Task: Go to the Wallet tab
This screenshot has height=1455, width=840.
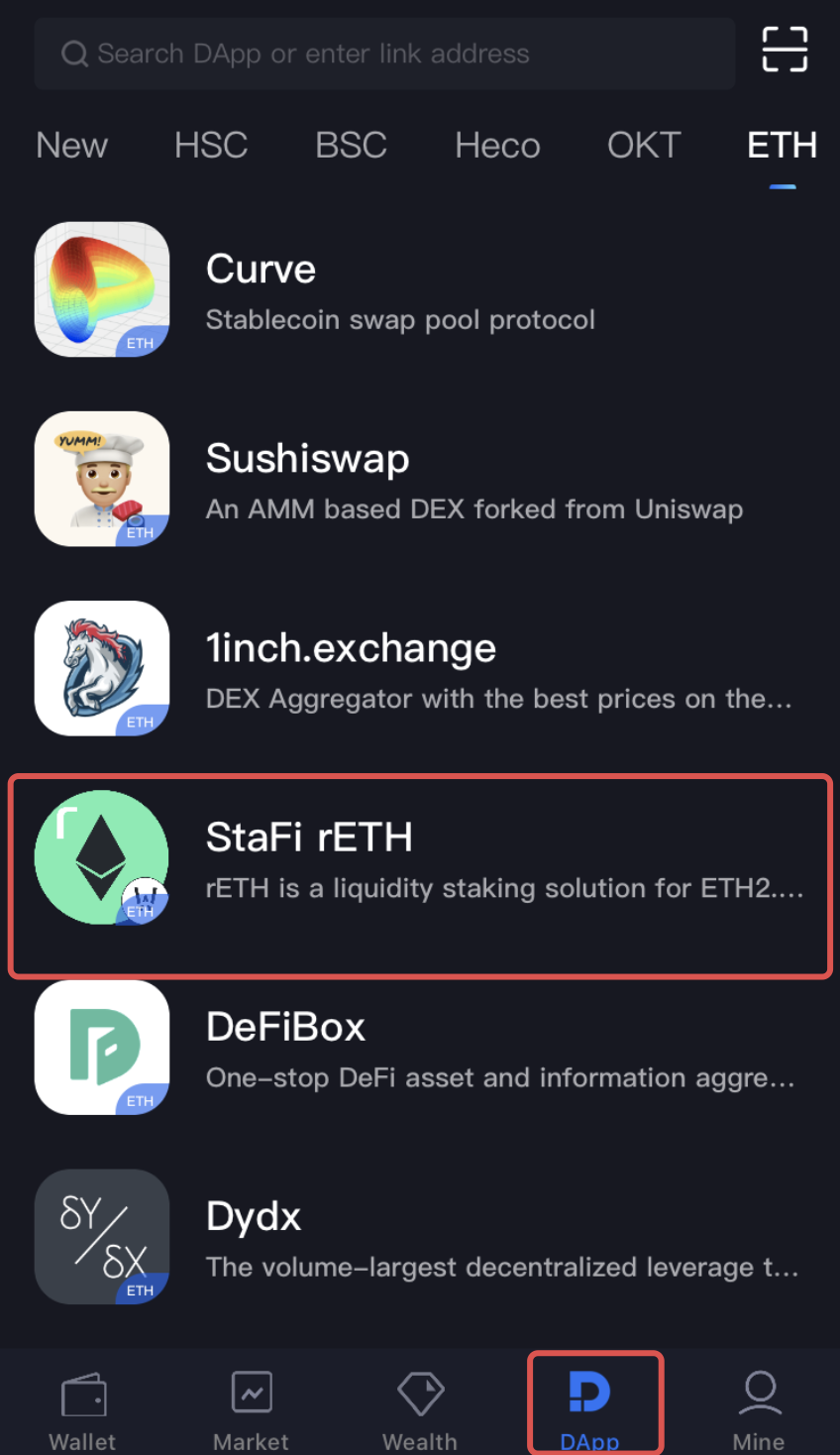Action: click(83, 1410)
